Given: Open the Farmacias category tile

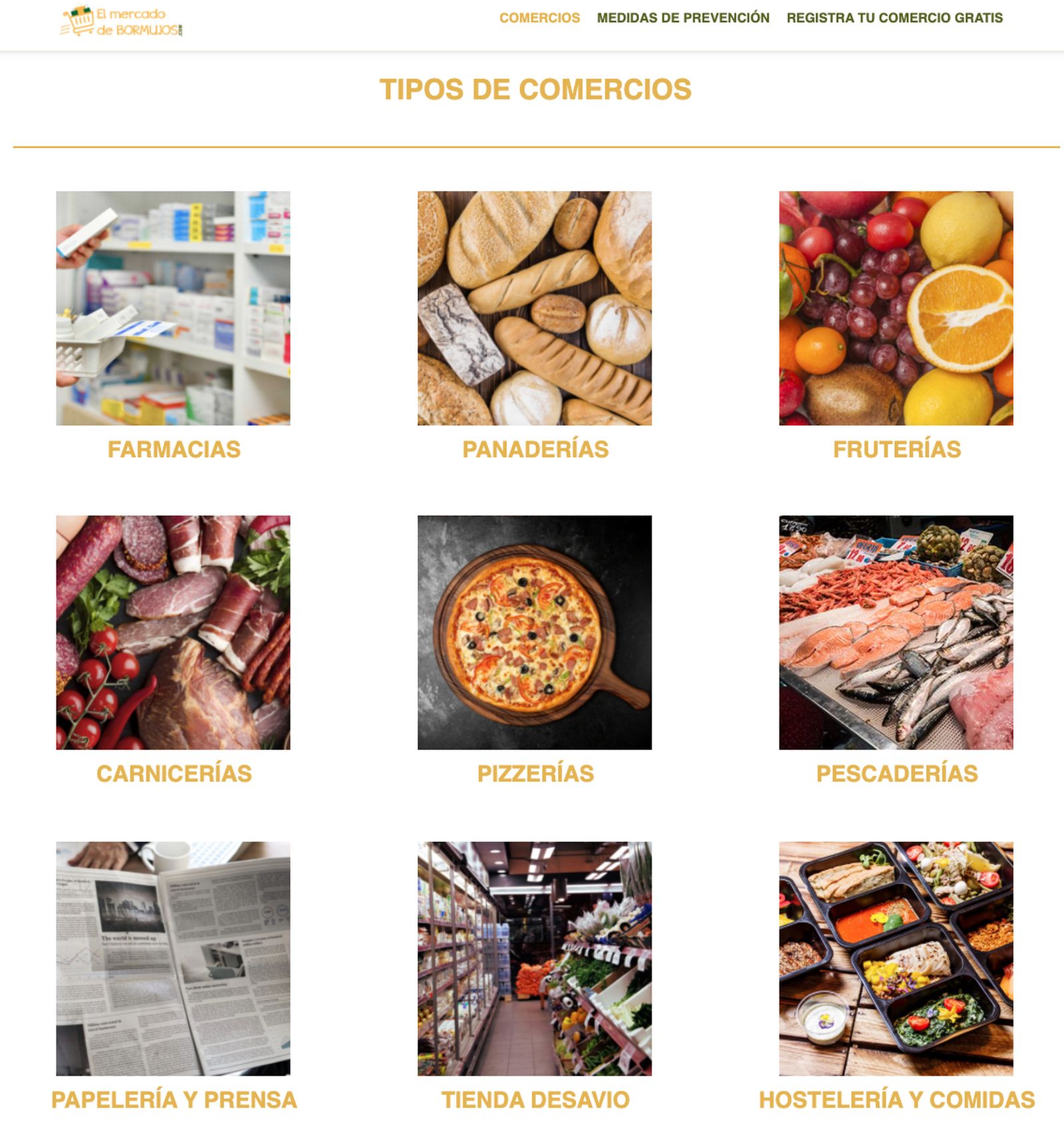Looking at the screenshot, I should (173, 309).
